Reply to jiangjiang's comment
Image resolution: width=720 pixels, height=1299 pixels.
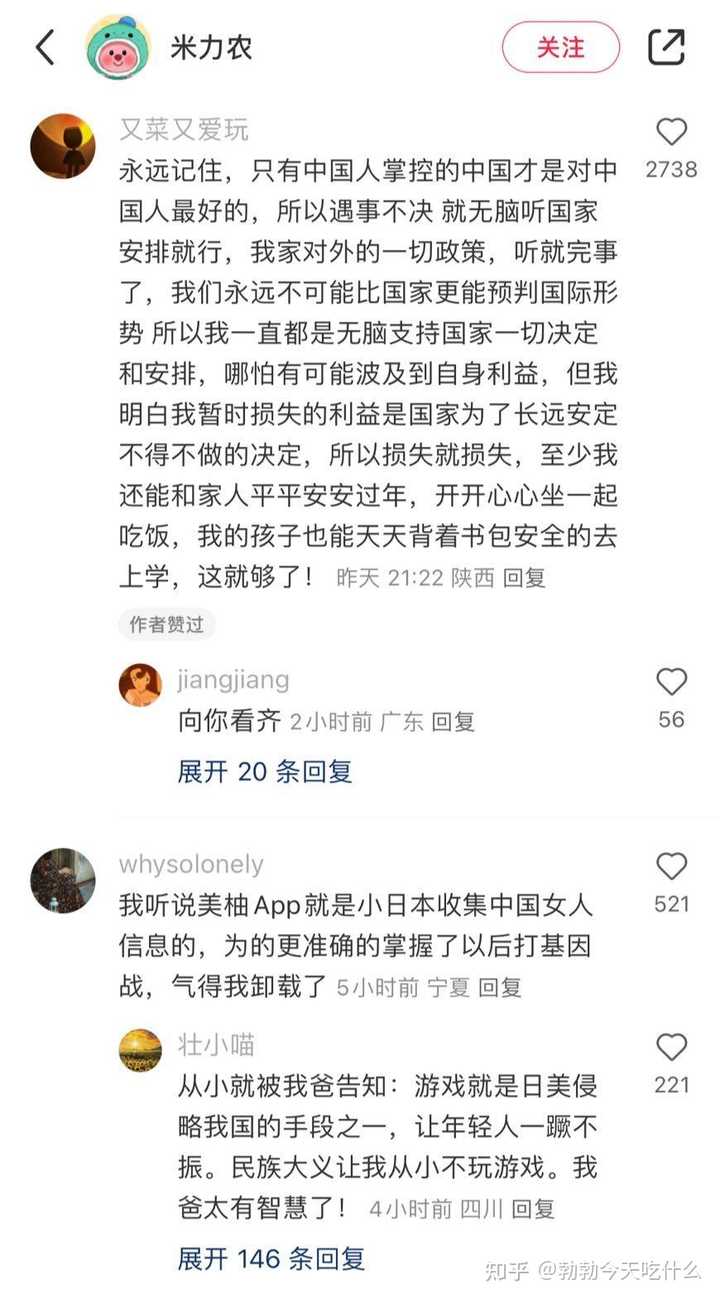point(453,721)
